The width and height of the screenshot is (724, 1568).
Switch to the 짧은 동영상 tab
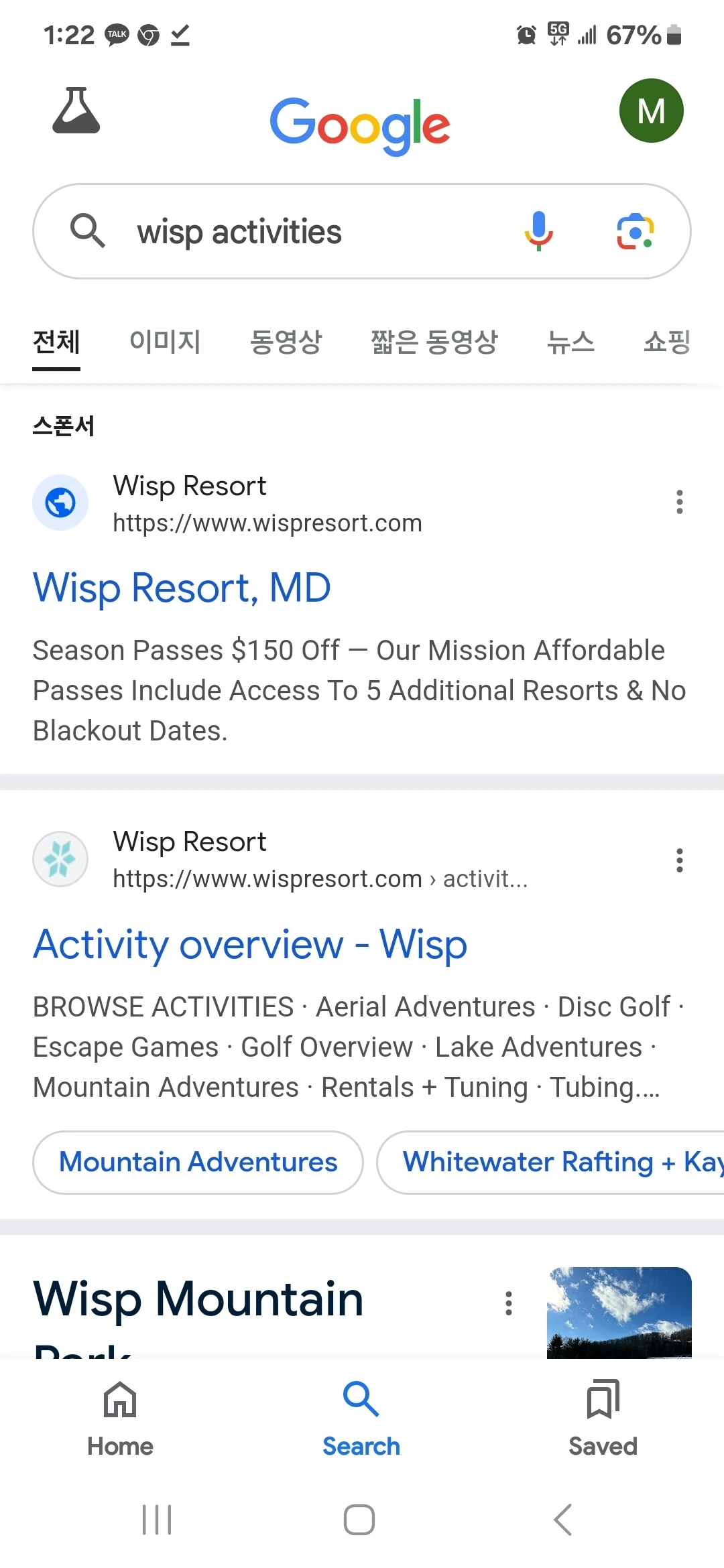click(434, 342)
